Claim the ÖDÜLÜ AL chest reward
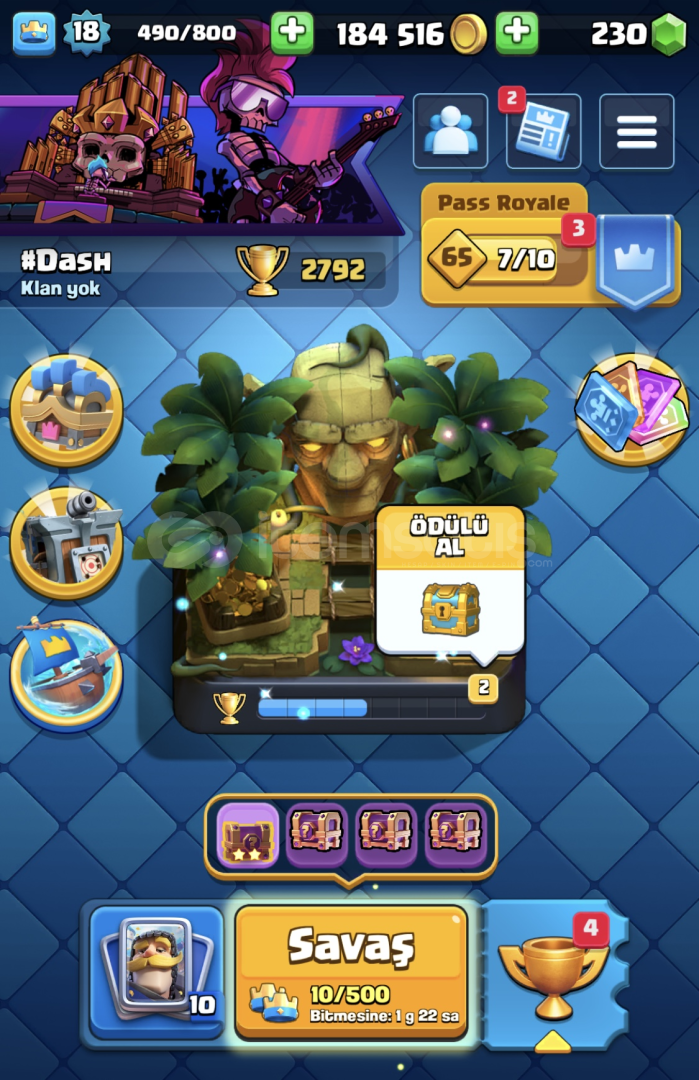 coord(449,590)
